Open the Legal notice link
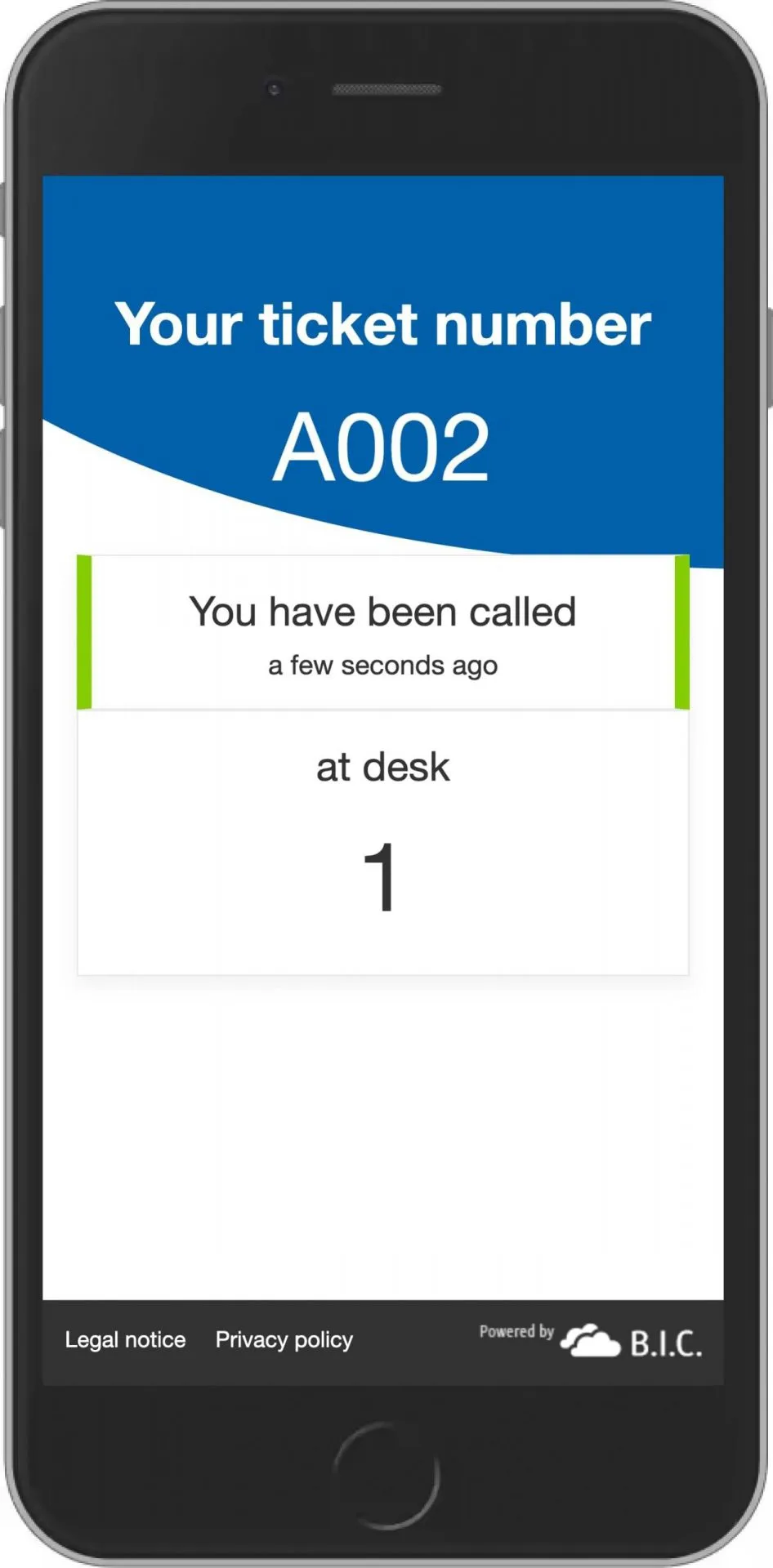This screenshot has width=773, height=1568. [x=125, y=1340]
